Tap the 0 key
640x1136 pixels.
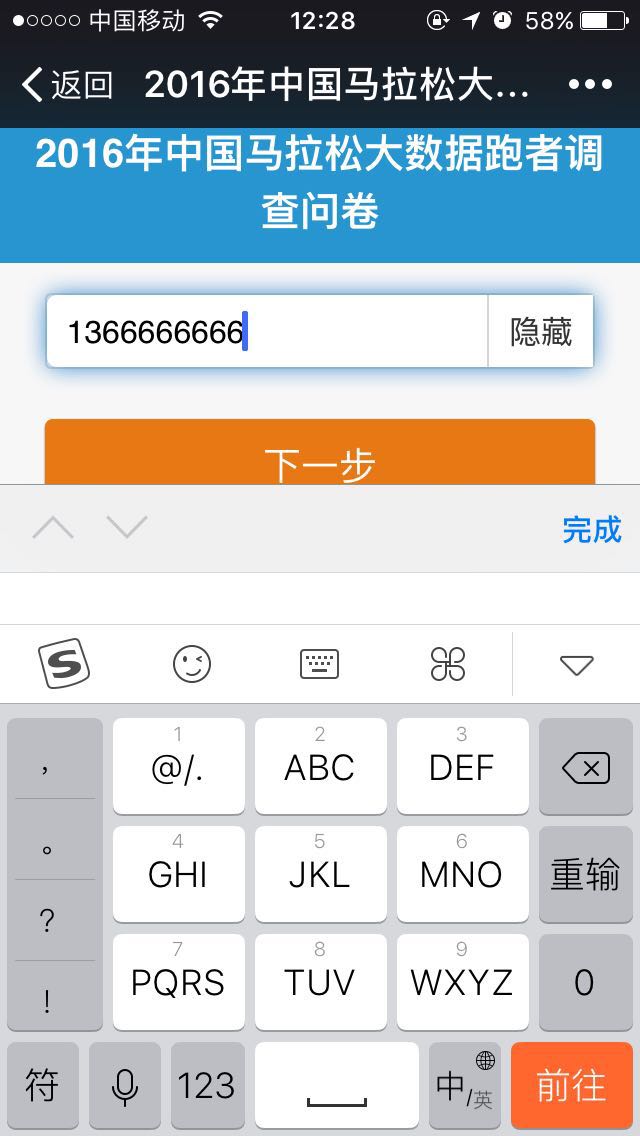click(586, 982)
